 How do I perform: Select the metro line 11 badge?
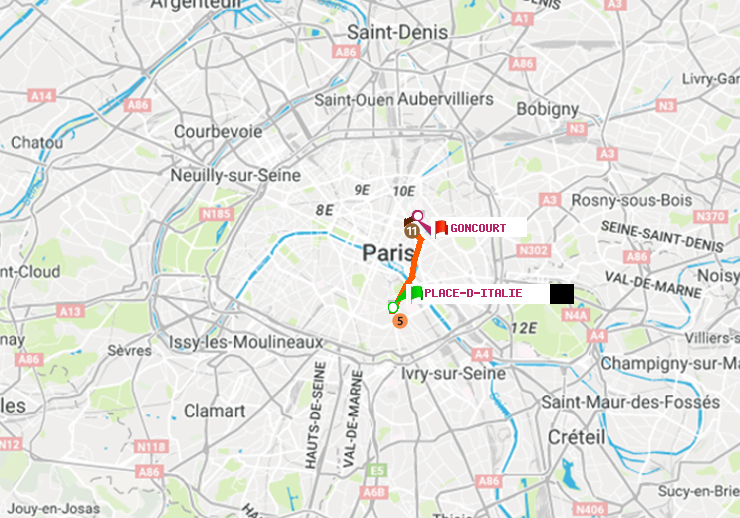pyautogui.click(x=411, y=231)
